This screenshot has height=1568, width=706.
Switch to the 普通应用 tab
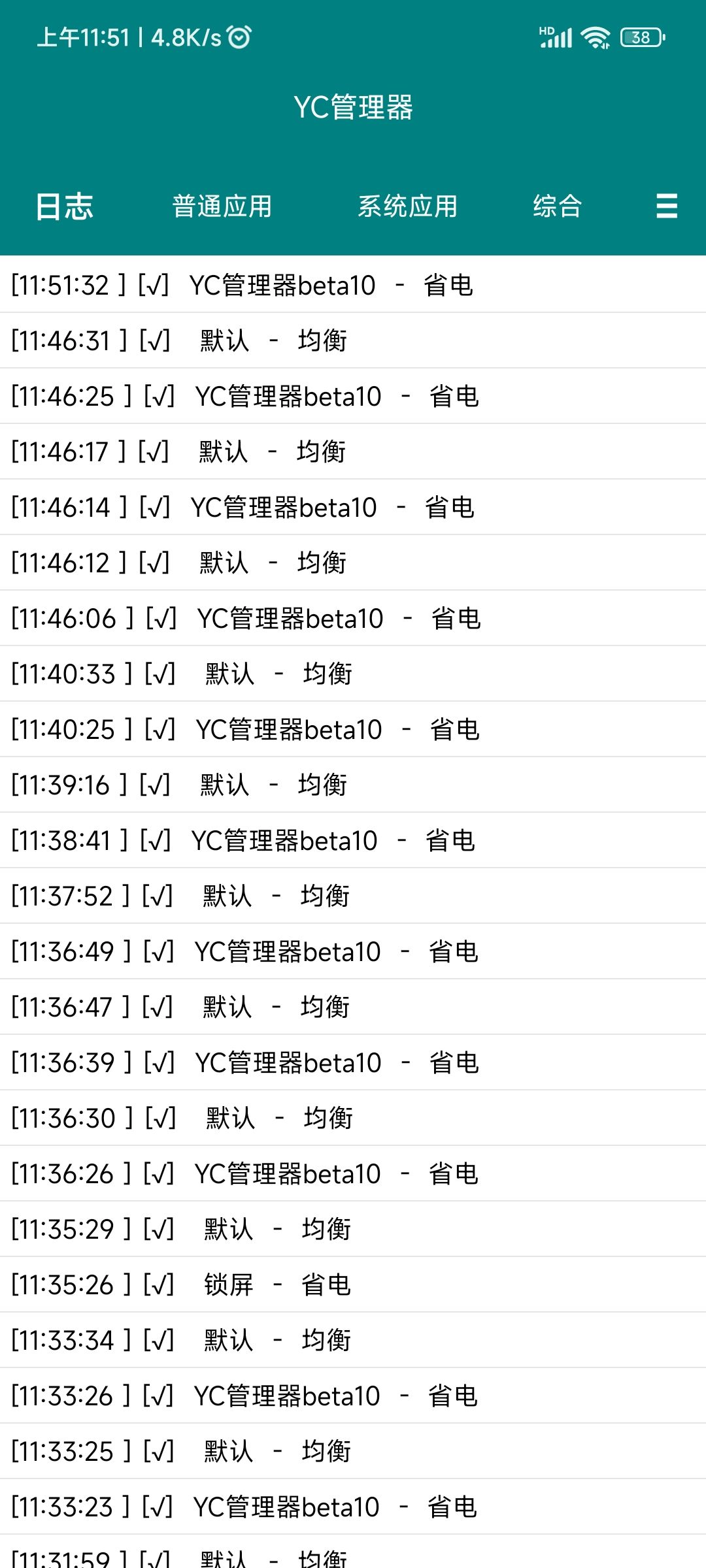coord(222,206)
